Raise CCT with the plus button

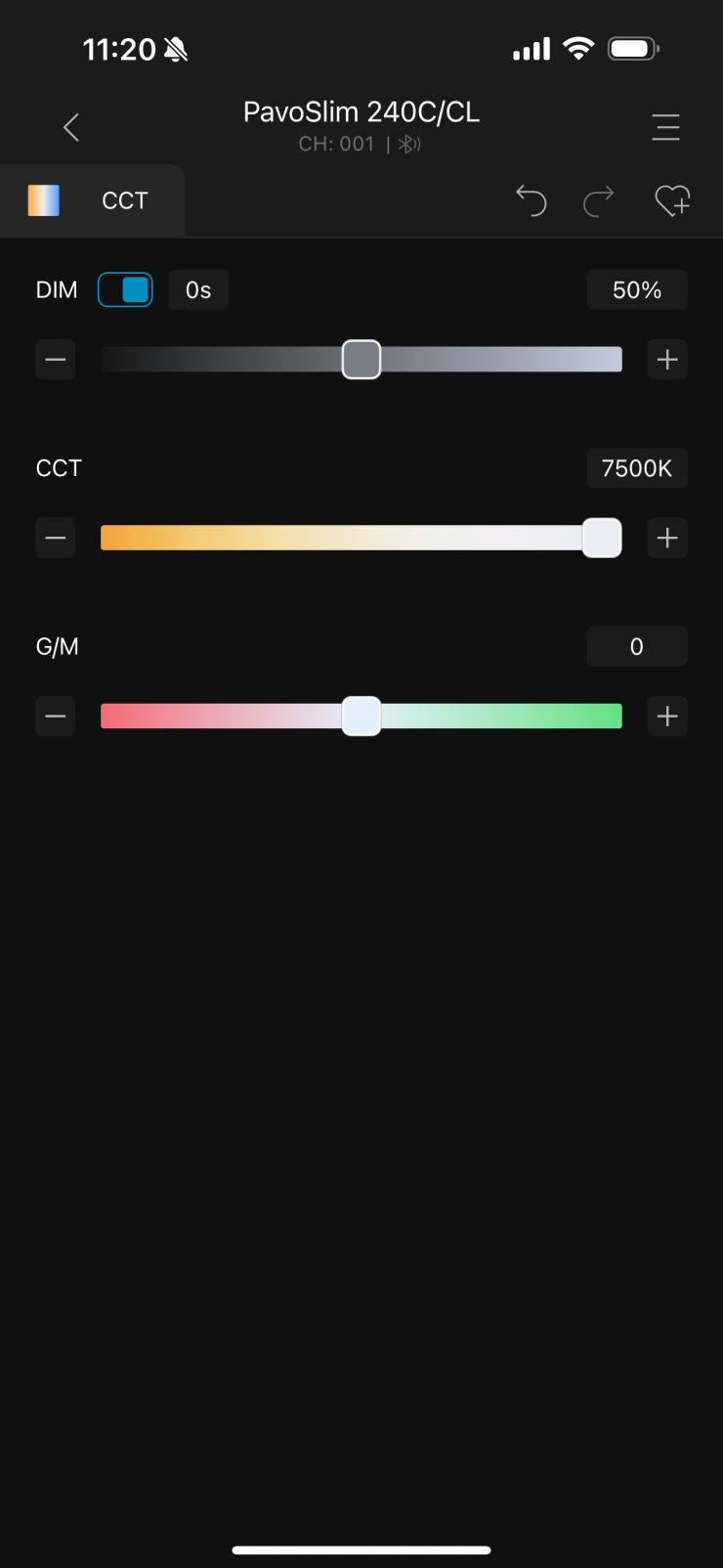coord(667,538)
